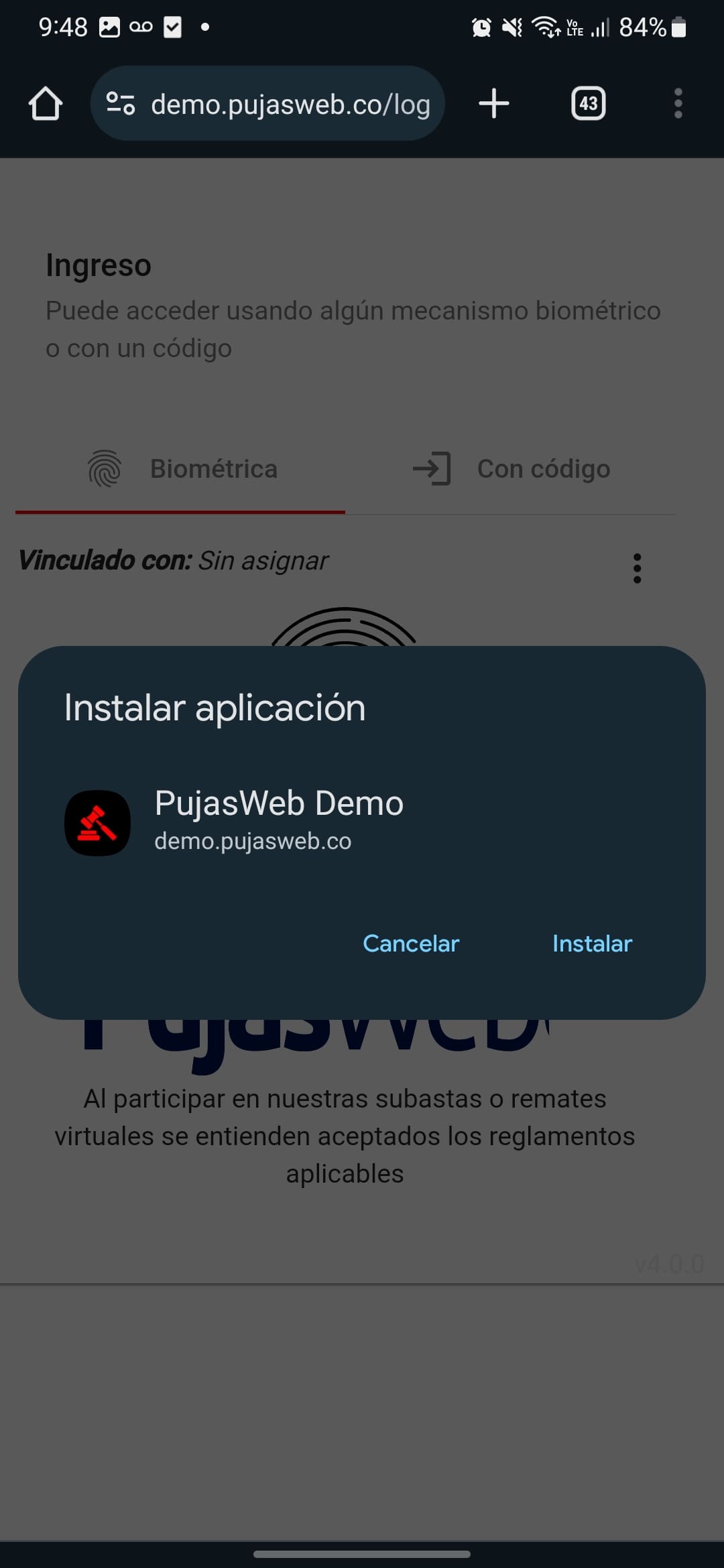Switch to the Con código tab
This screenshot has height=1568, width=724.
pyautogui.click(x=542, y=469)
